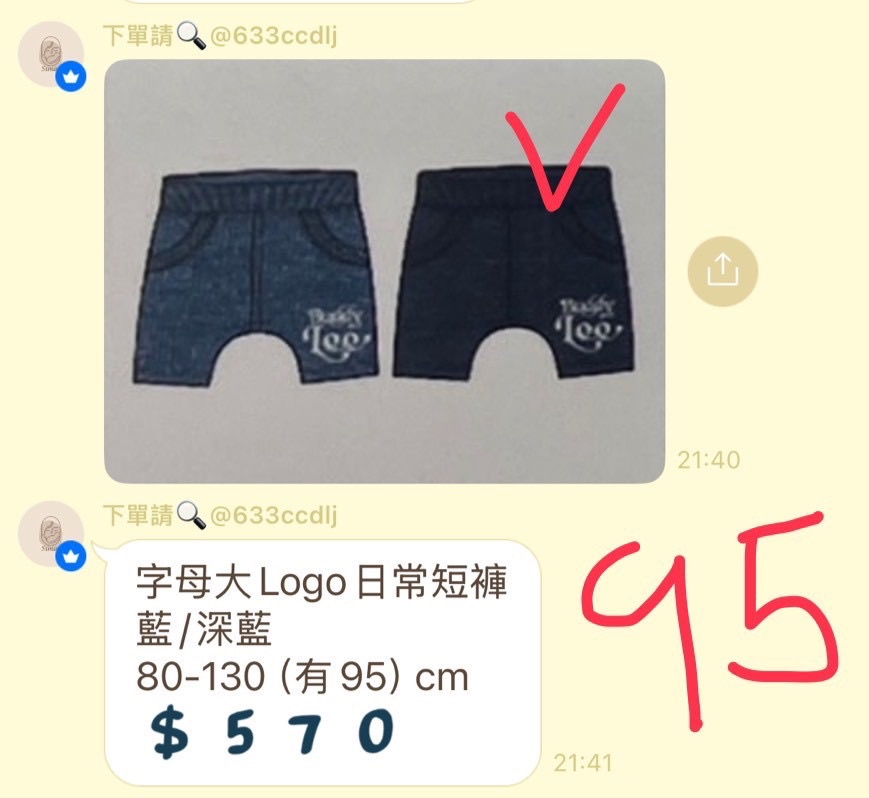
Task: Open sender profile avatar beside the shorts photo
Action: point(52,55)
